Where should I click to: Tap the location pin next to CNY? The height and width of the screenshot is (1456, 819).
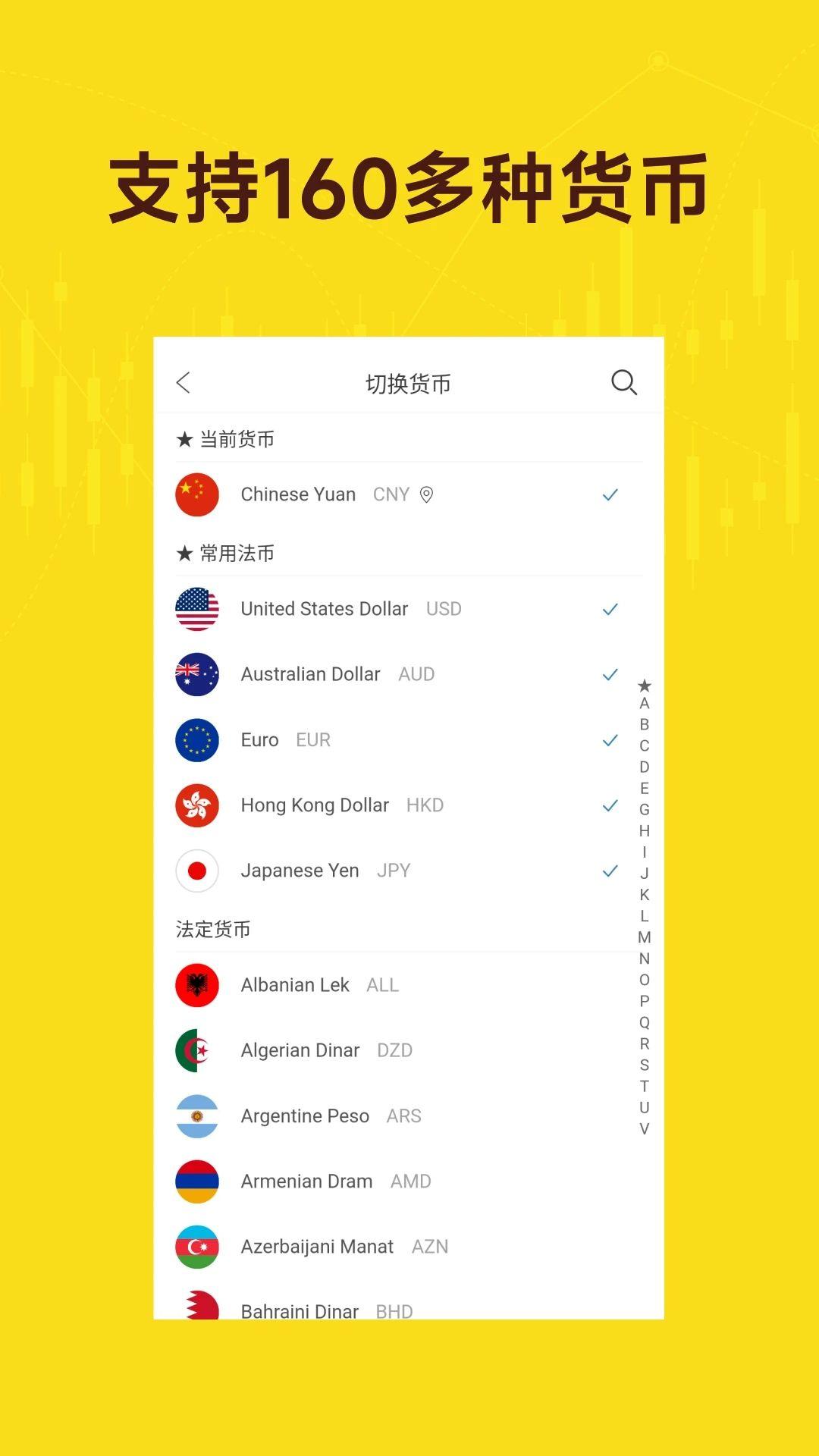coord(427,494)
